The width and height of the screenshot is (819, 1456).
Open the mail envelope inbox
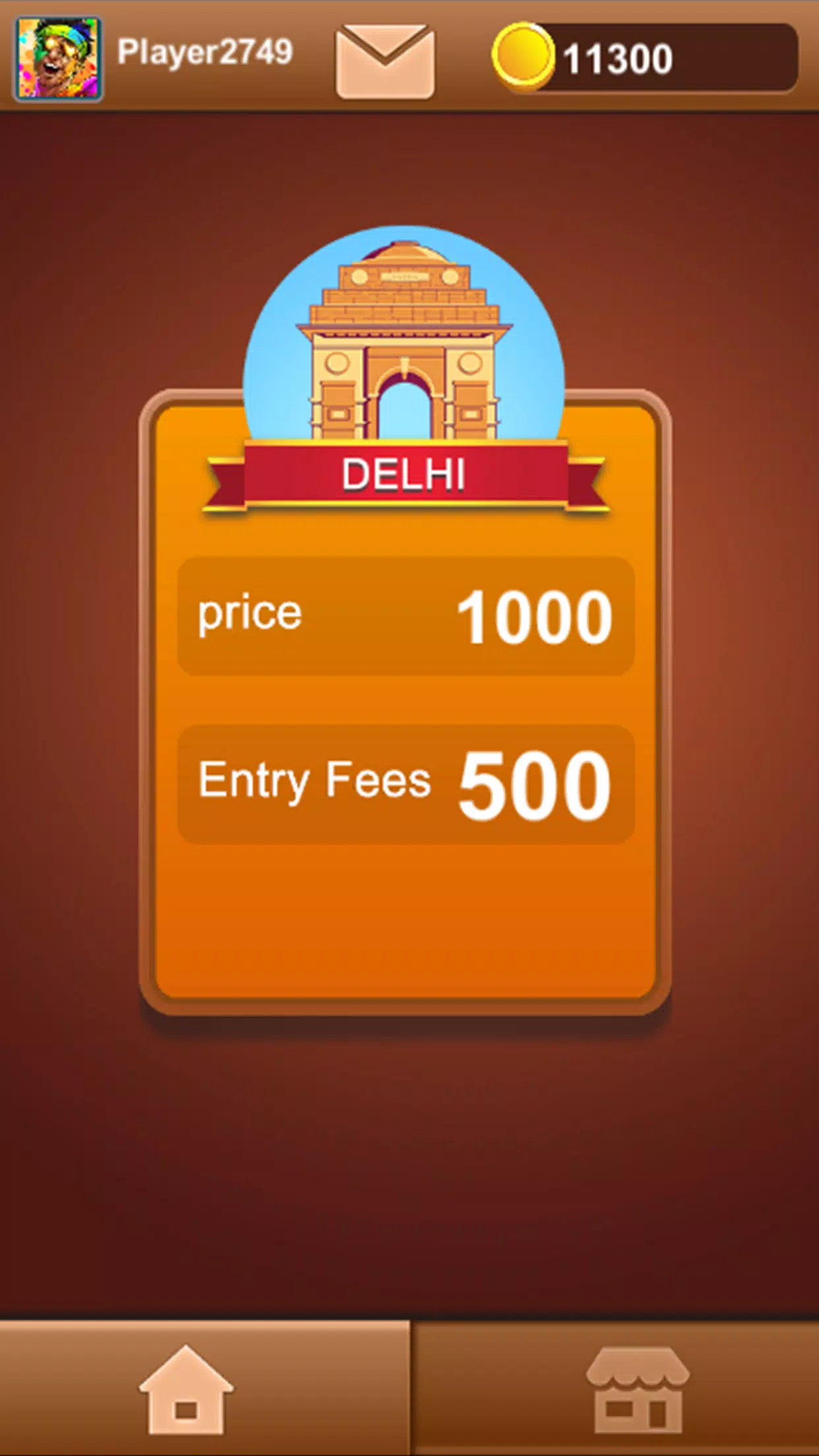pyautogui.click(x=385, y=61)
